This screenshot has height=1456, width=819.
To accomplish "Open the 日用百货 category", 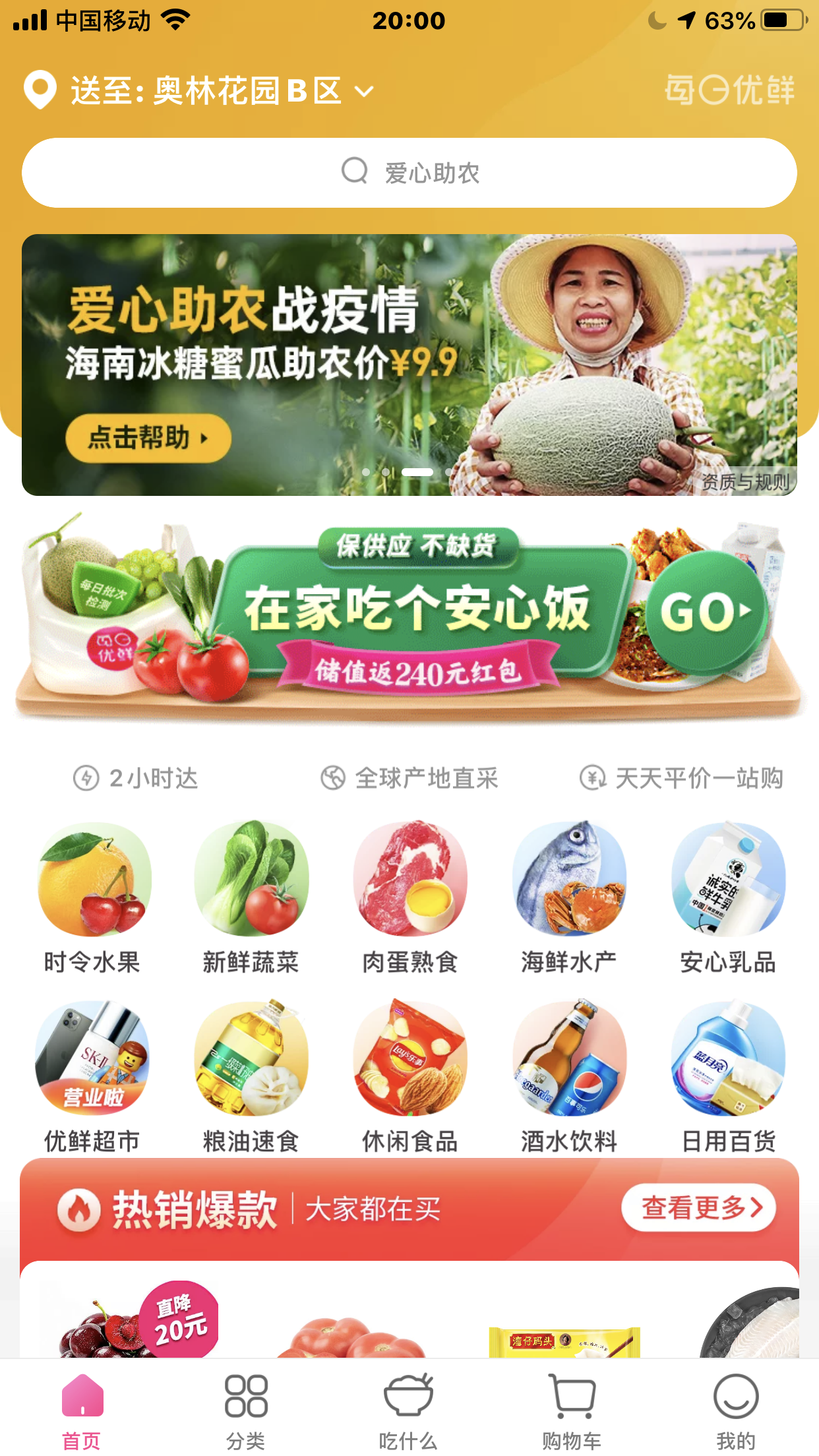I will click(728, 1076).
